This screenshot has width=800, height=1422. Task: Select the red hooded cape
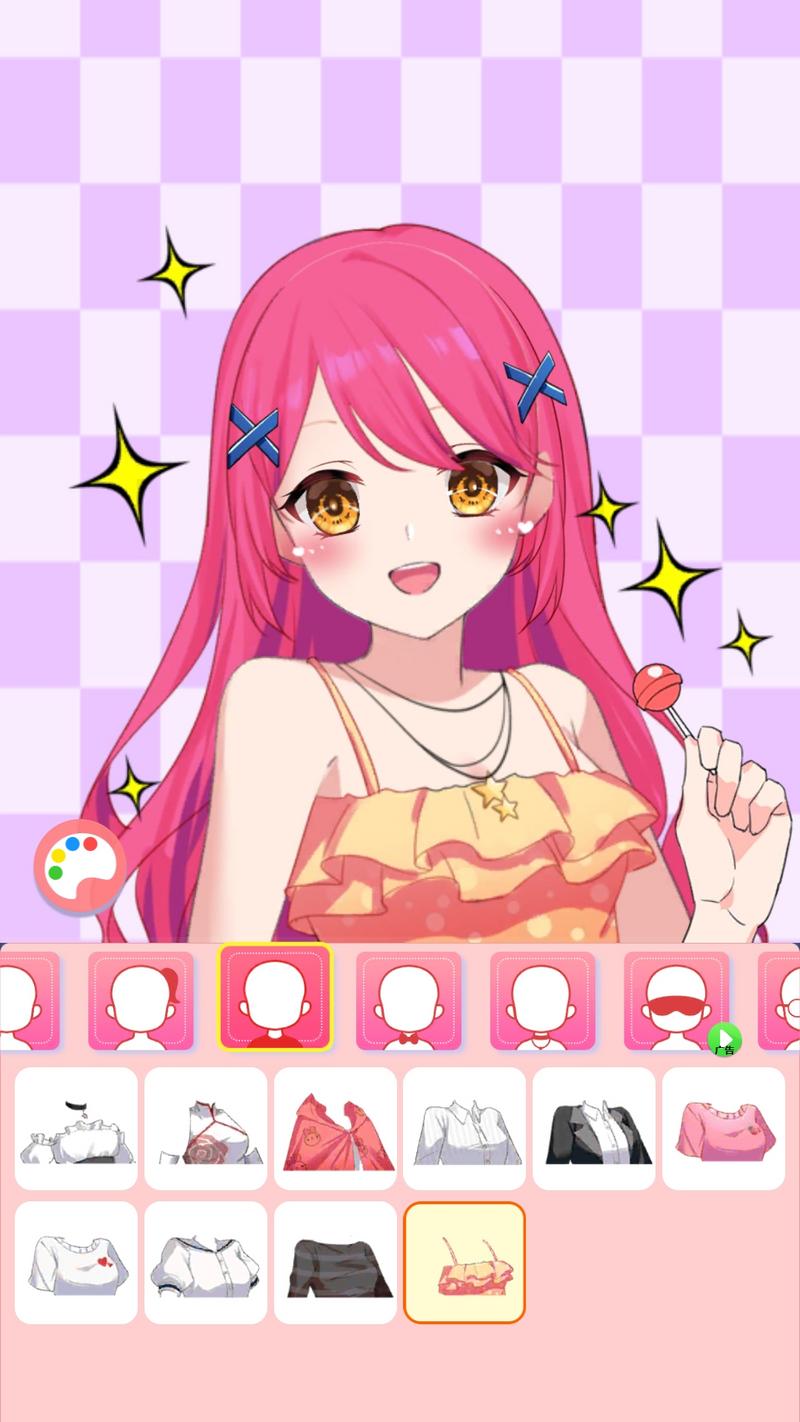335,1128
